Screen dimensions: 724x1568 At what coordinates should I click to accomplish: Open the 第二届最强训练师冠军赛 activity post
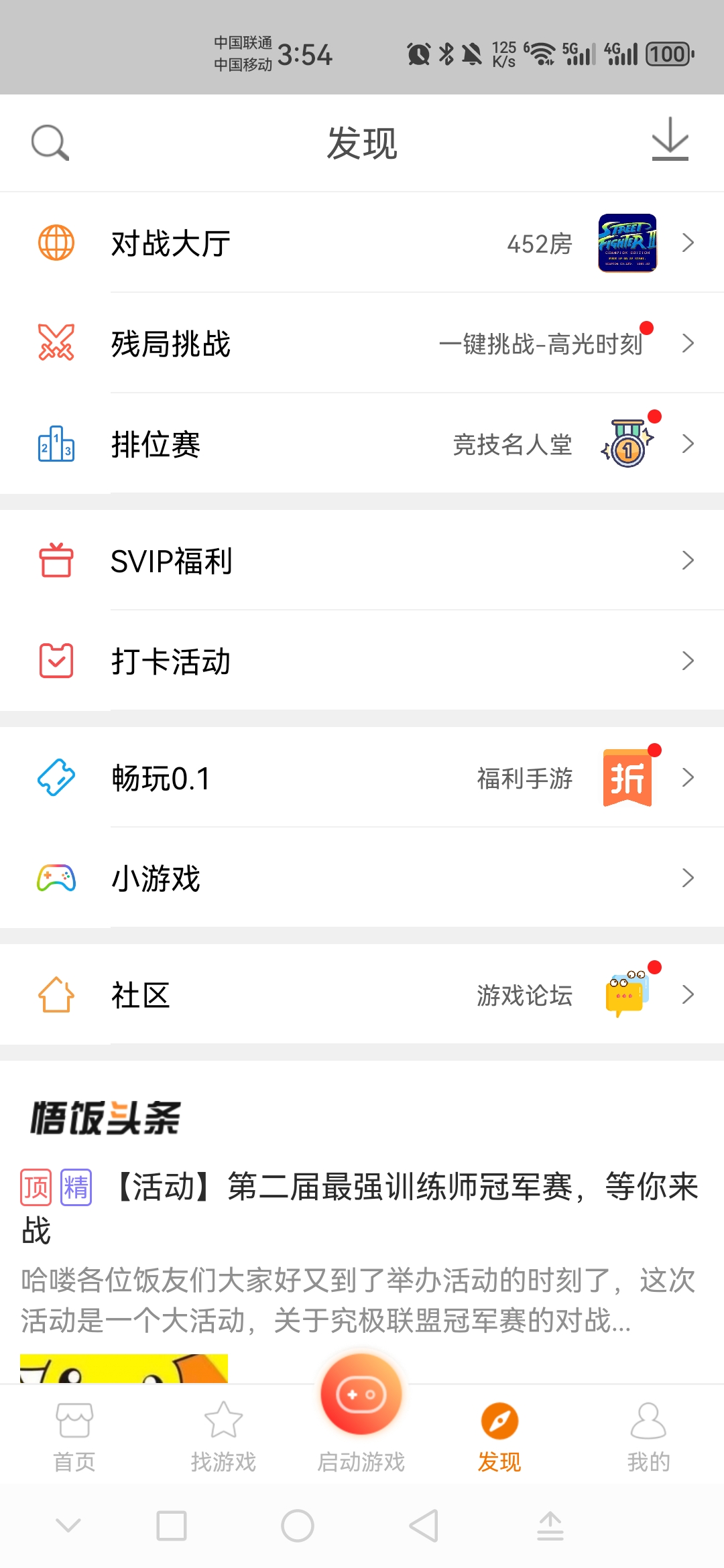click(362, 1206)
